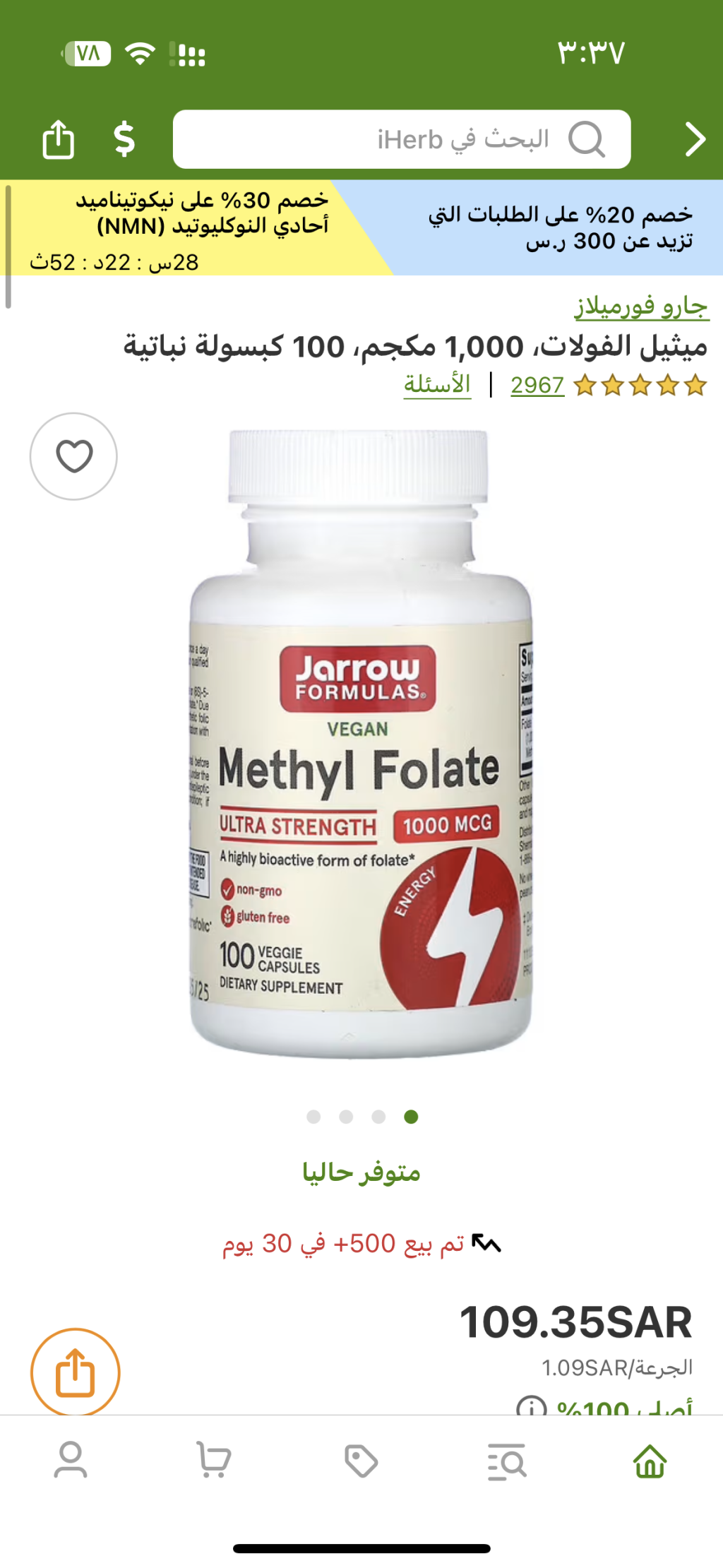This screenshot has width=723, height=1568.
Task: Open the browse categories search tab
Action: click(506, 1461)
